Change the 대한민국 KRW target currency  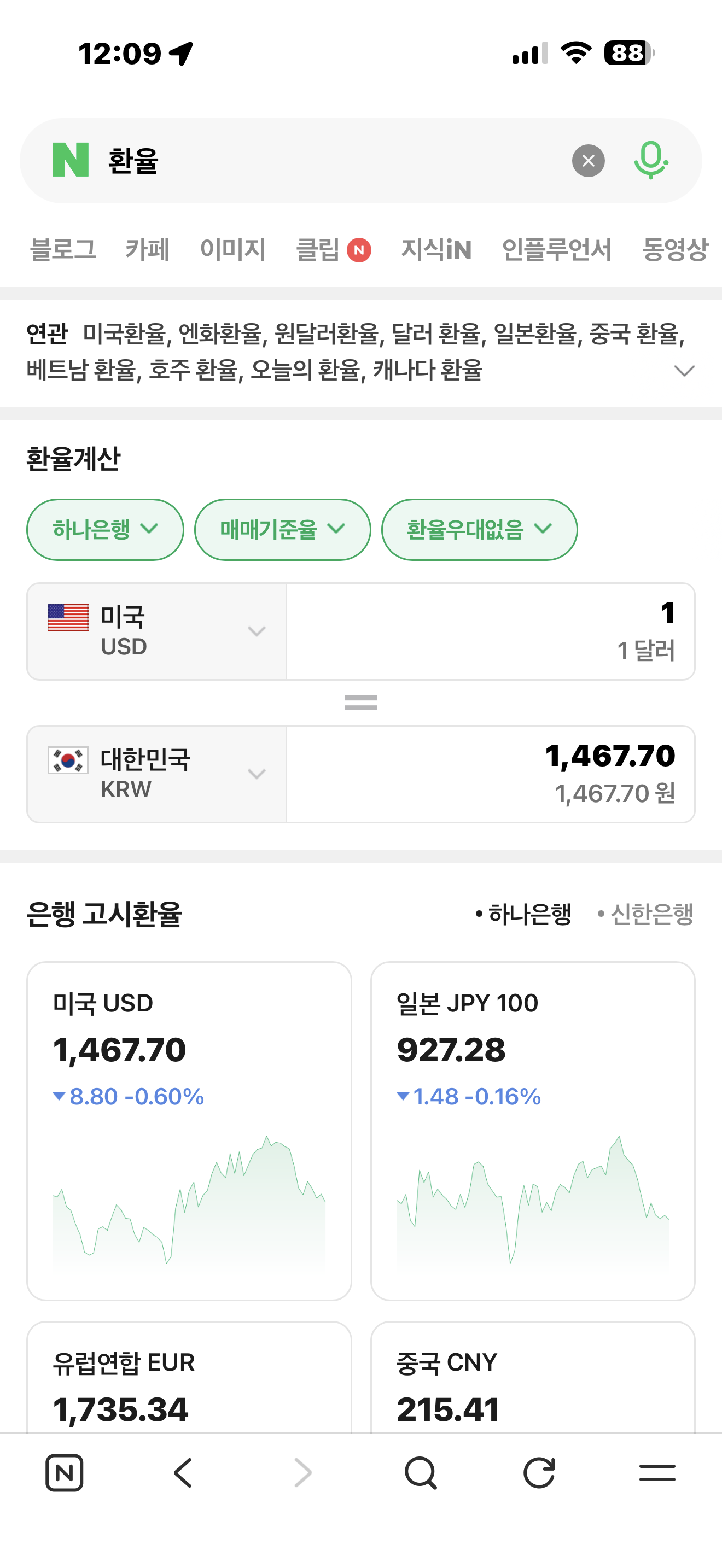156,774
